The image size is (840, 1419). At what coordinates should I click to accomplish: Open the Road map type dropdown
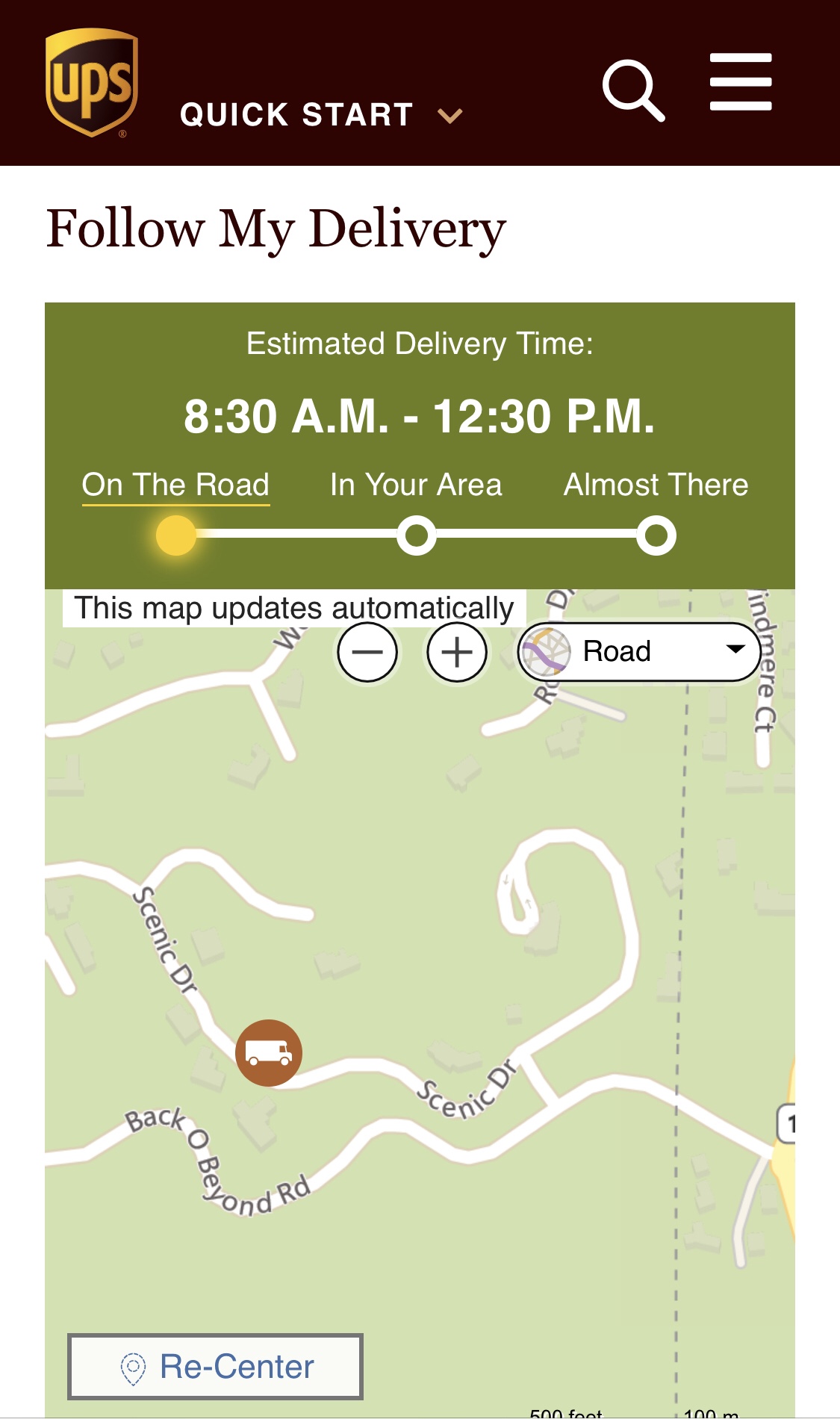[x=640, y=651]
